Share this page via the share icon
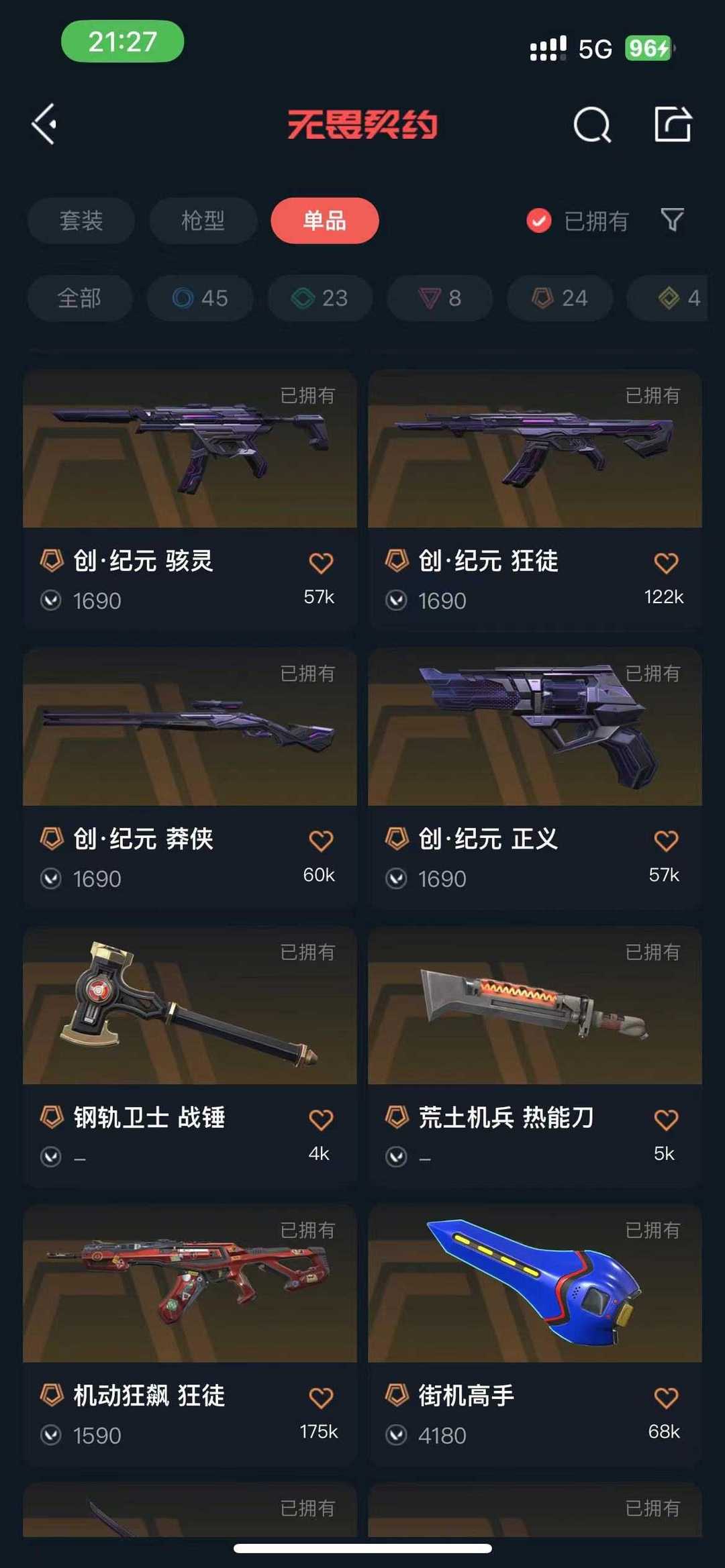This screenshot has width=725, height=1568. pyautogui.click(x=673, y=124)
